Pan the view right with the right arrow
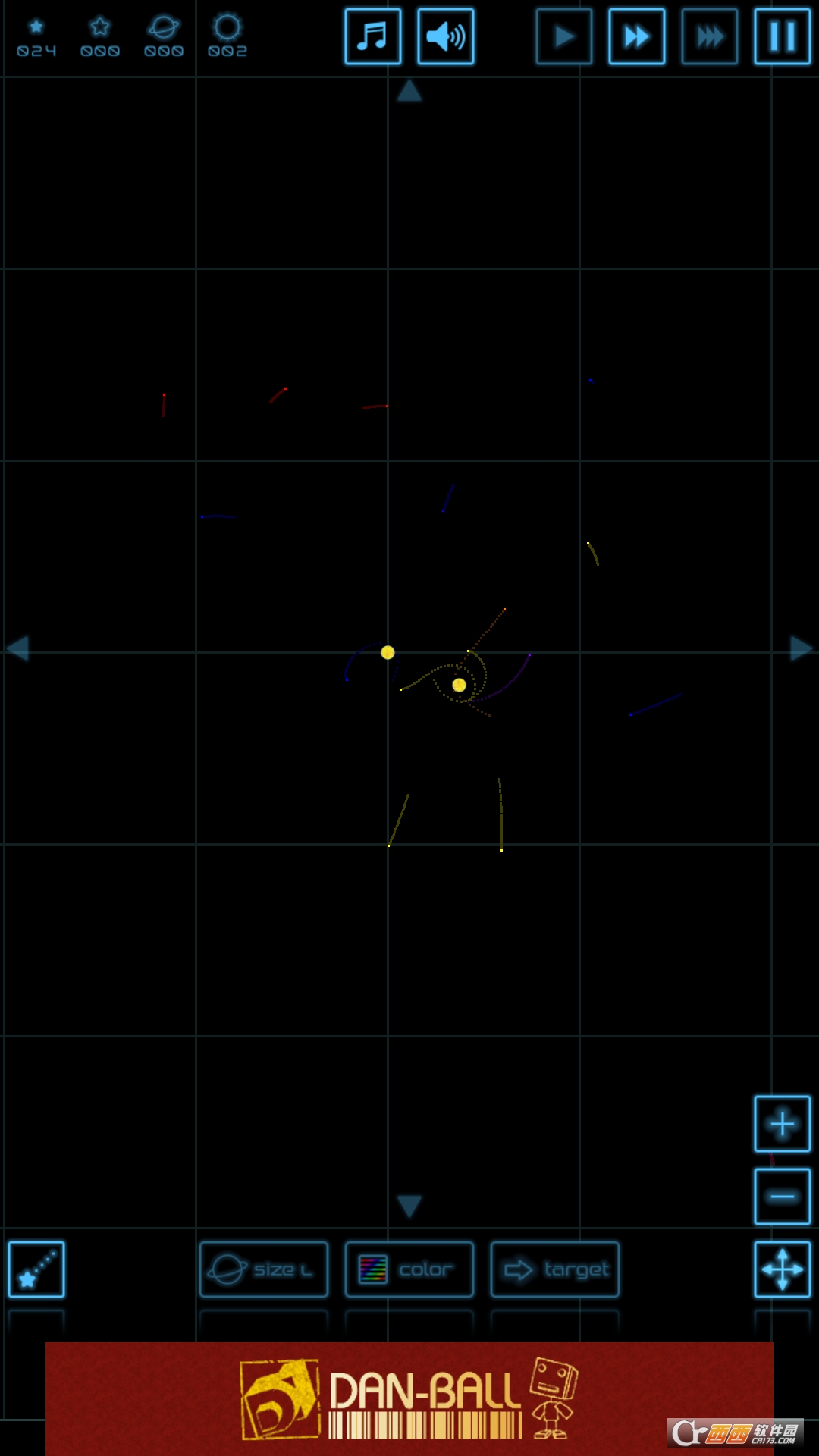 click(801, 648)
